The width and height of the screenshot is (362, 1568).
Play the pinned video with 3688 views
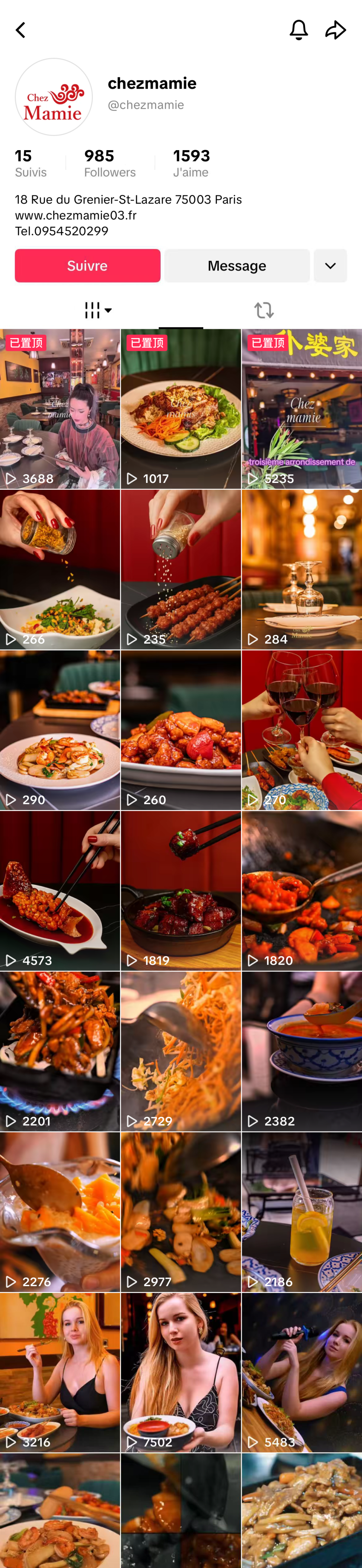60,409
